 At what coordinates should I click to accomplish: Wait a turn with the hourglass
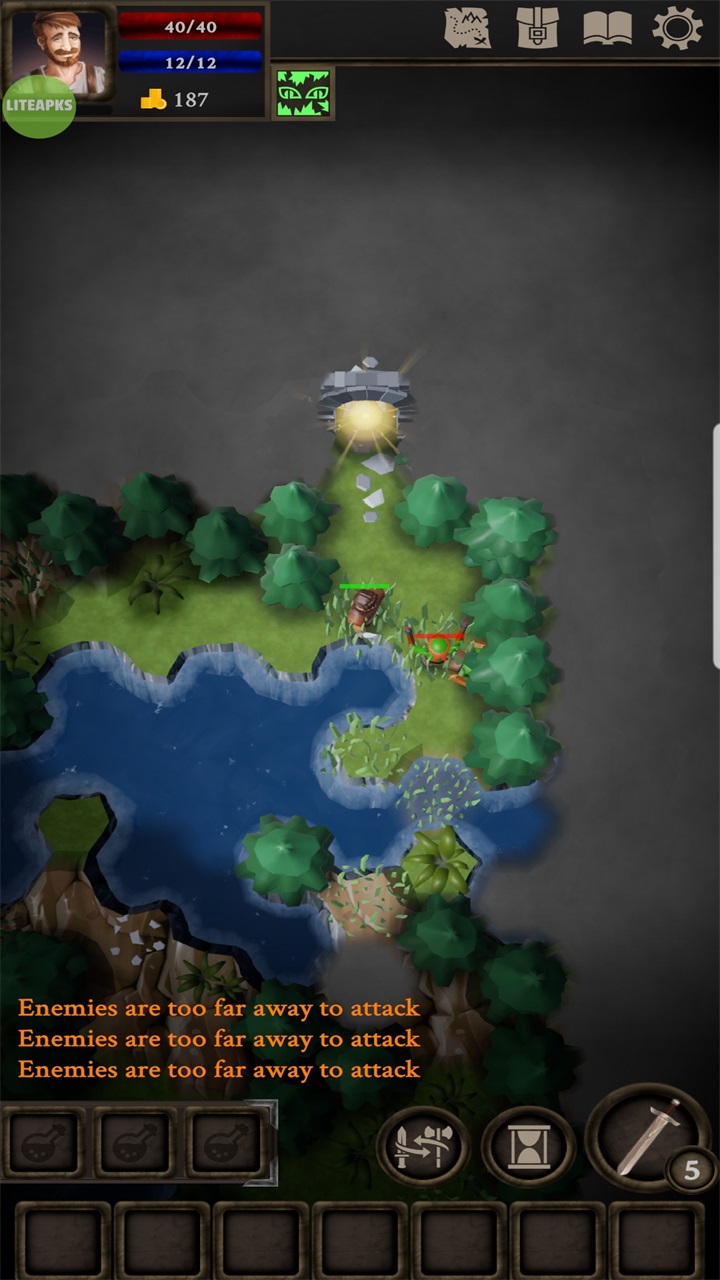[x=527, y=1146]
